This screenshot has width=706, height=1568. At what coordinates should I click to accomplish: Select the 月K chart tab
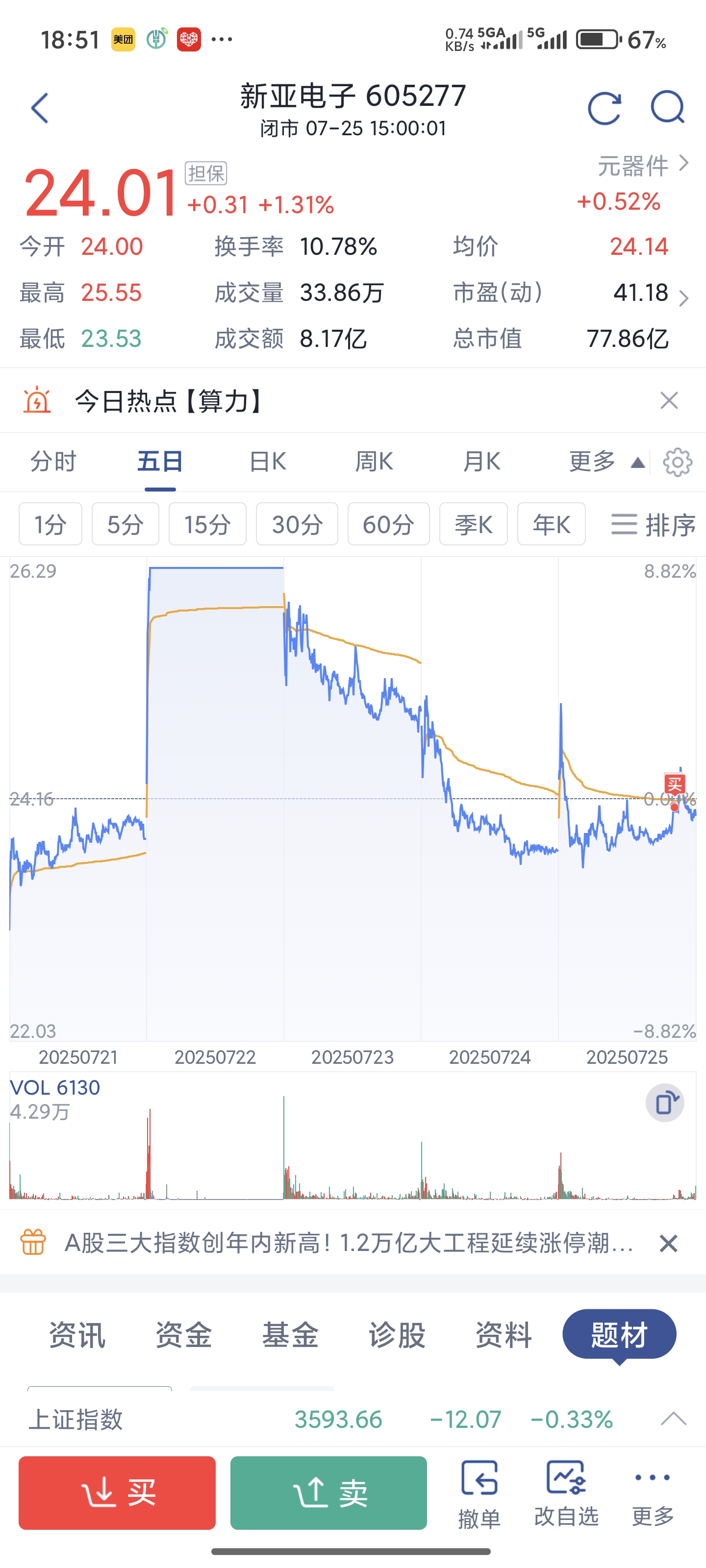click(481, 462)
